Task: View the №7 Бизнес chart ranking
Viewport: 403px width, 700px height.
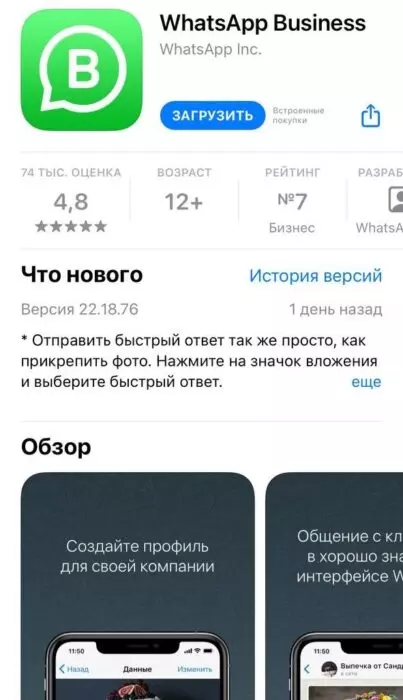Action: pyautogui.click(x=292, y=200)
